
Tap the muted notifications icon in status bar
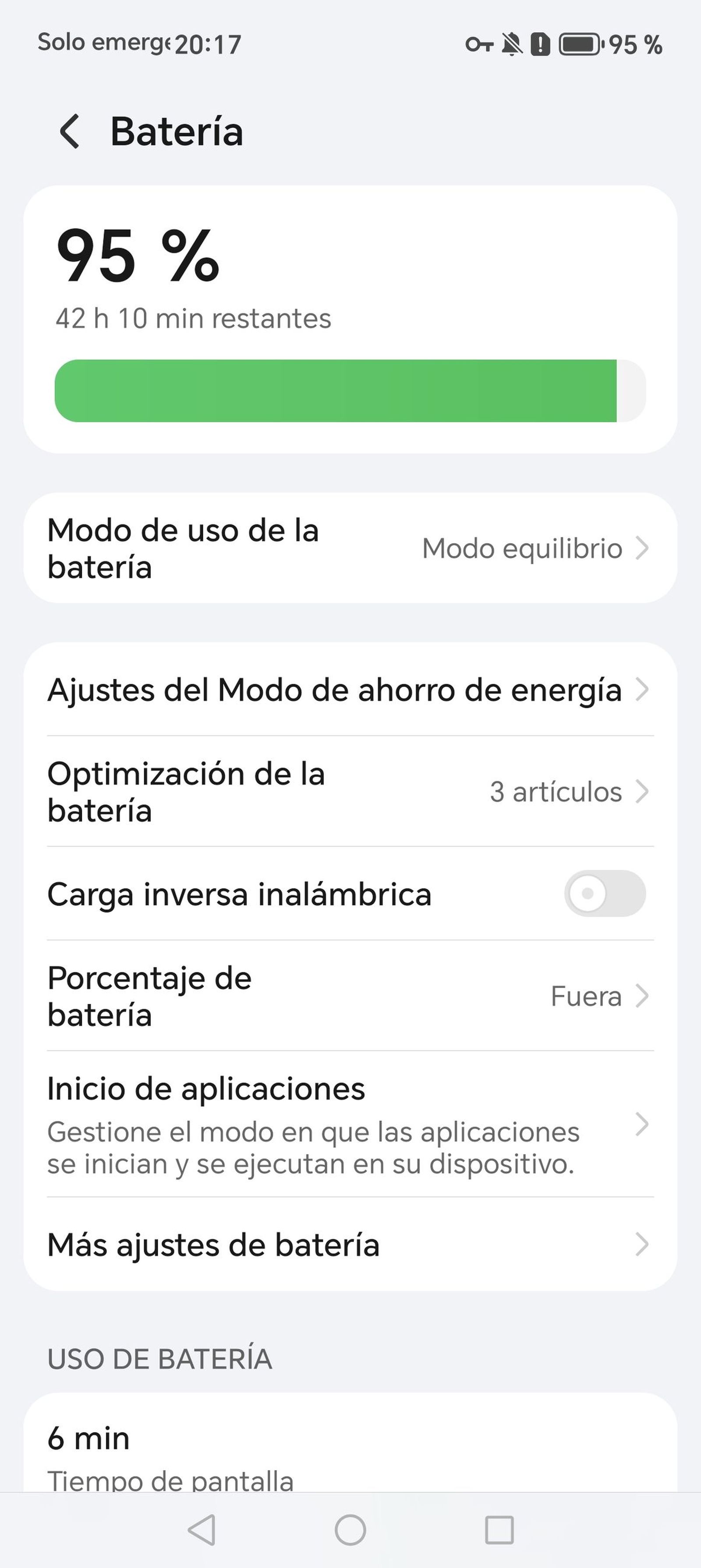click(x=512, y=44)
